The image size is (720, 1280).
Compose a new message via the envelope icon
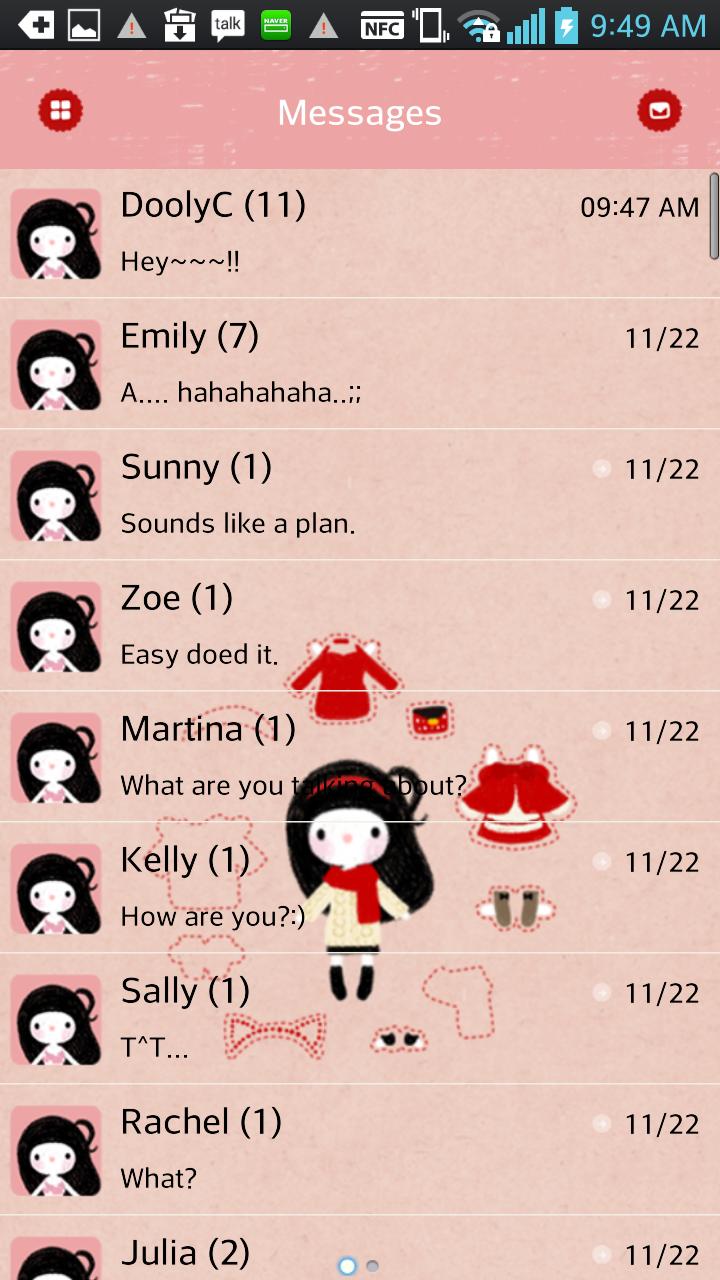659,110
